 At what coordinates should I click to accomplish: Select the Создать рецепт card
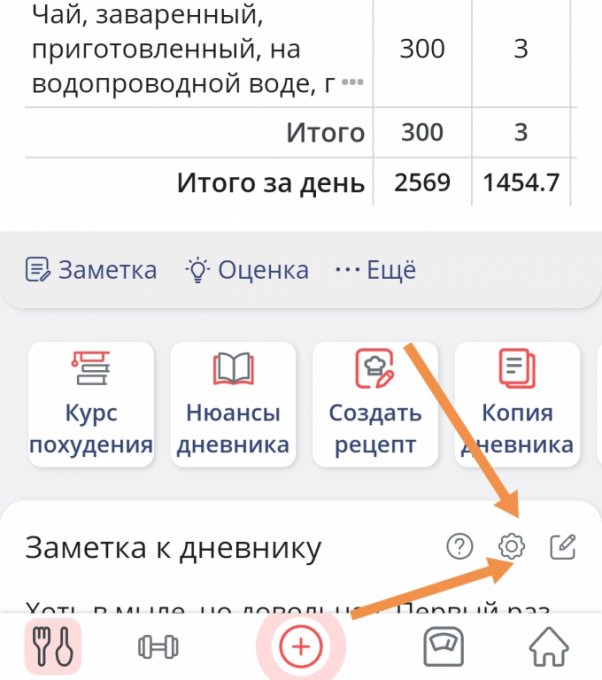point(375,404)
